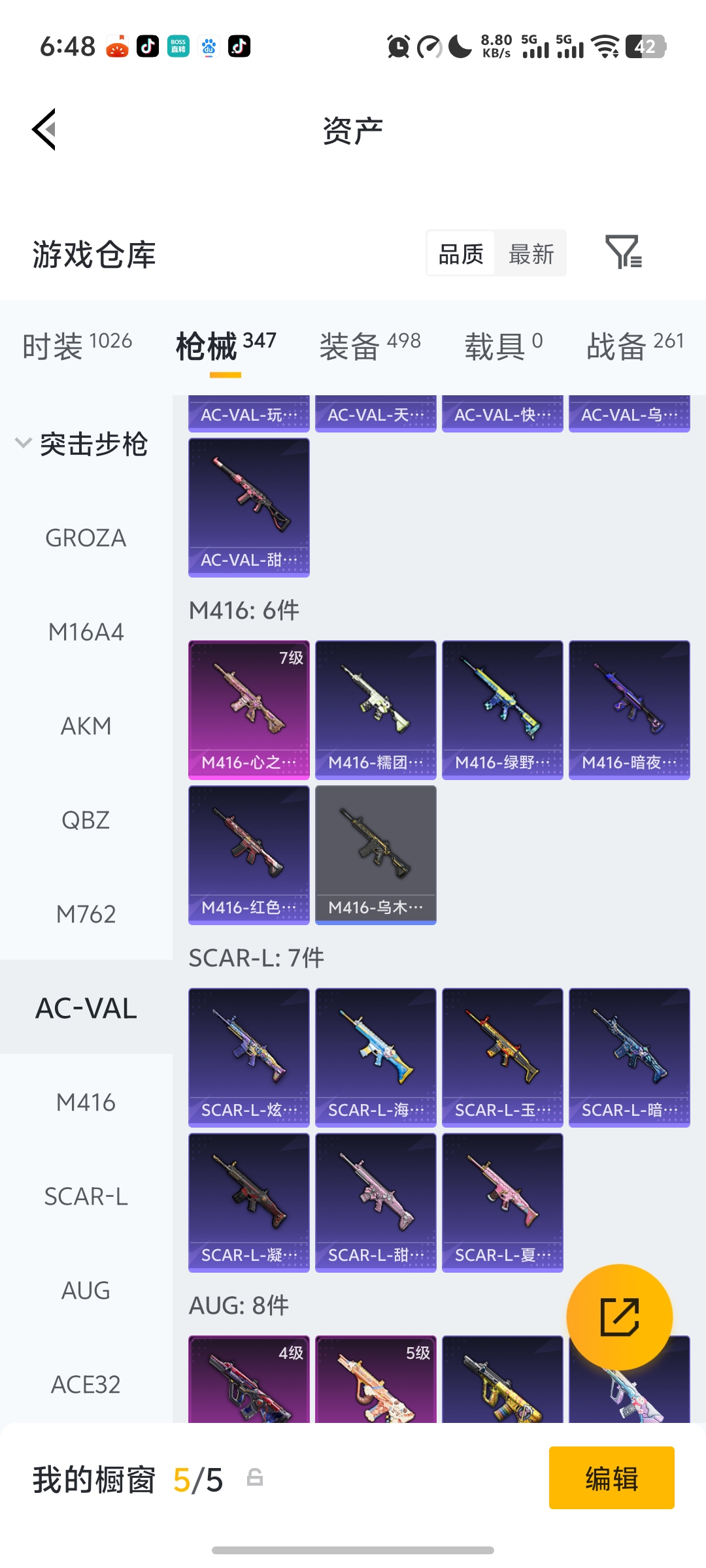Viewport: 706px width, 1568px height.
Task: Open the filter icon next to 最新
Action: click(x=623, y=252)
